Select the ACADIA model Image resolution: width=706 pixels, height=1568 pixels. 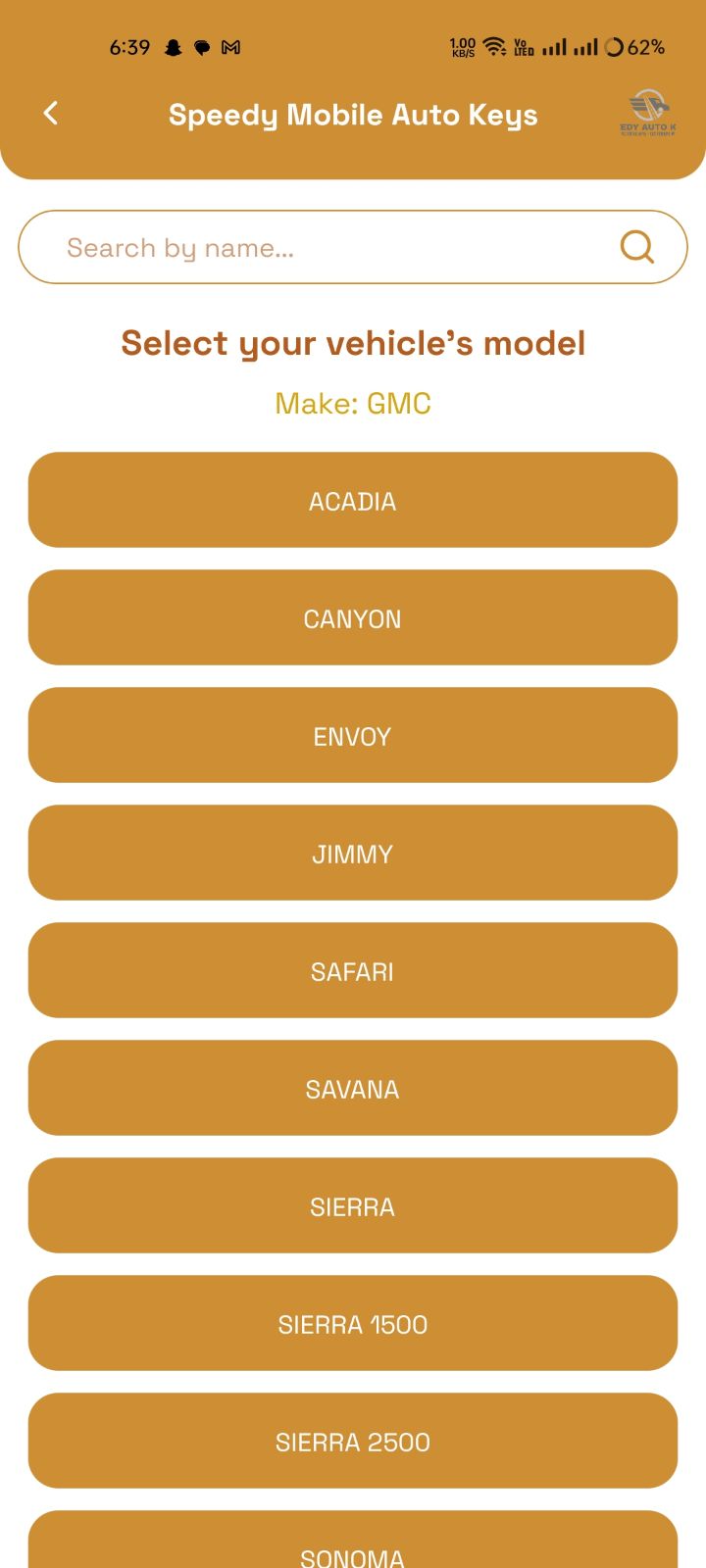point(353,500)
